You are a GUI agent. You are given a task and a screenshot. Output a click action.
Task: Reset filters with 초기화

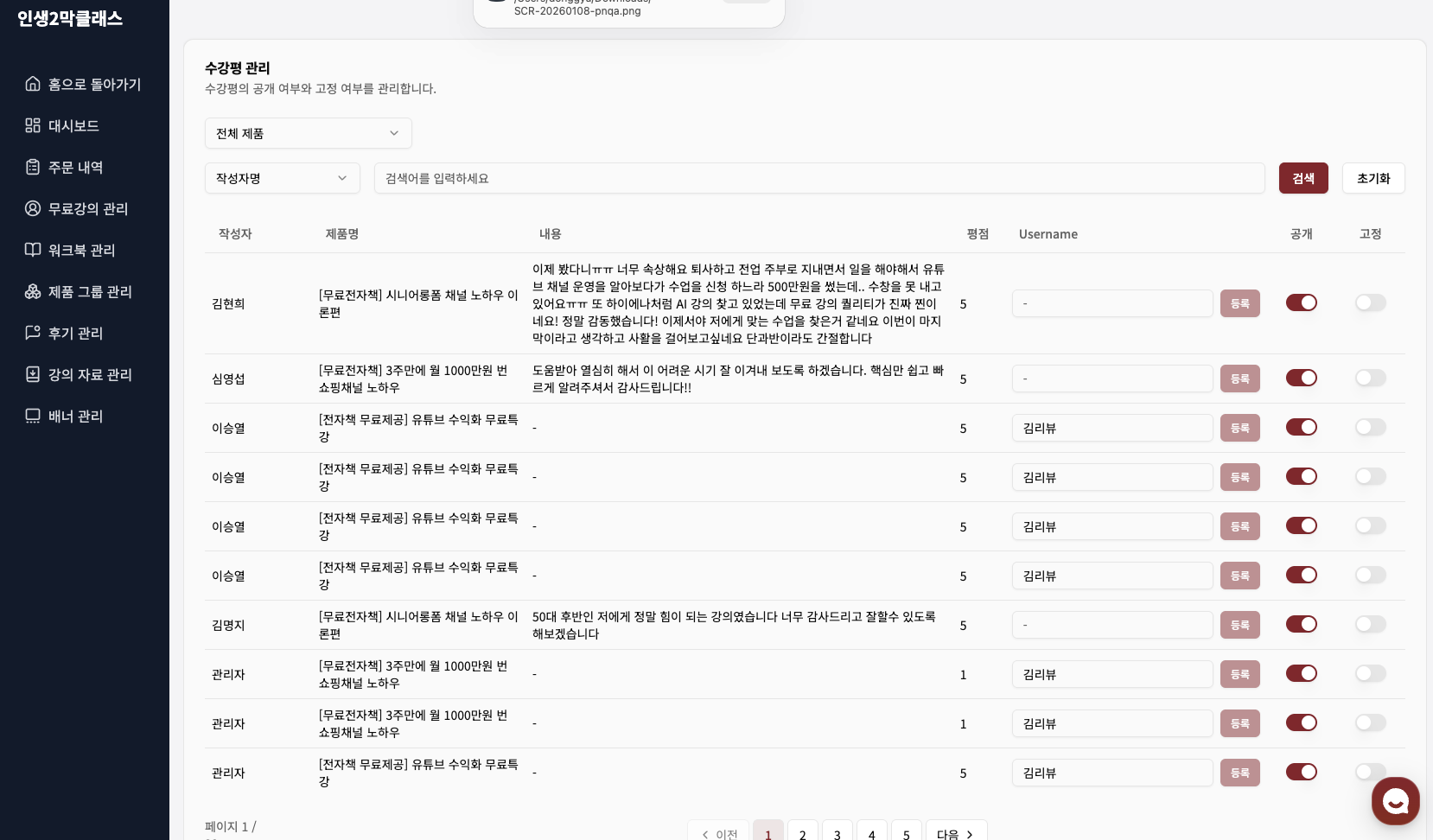(x=1372, y=178)
